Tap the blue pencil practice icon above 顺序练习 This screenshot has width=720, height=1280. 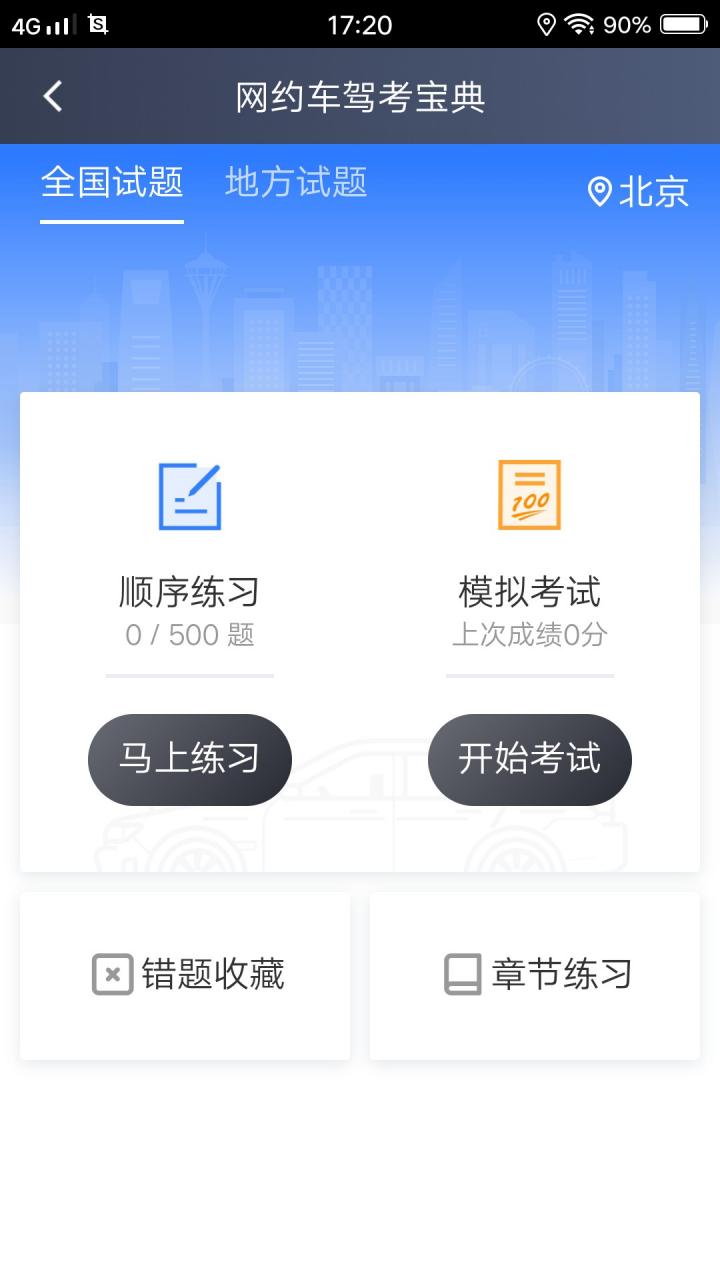(189, 494)
